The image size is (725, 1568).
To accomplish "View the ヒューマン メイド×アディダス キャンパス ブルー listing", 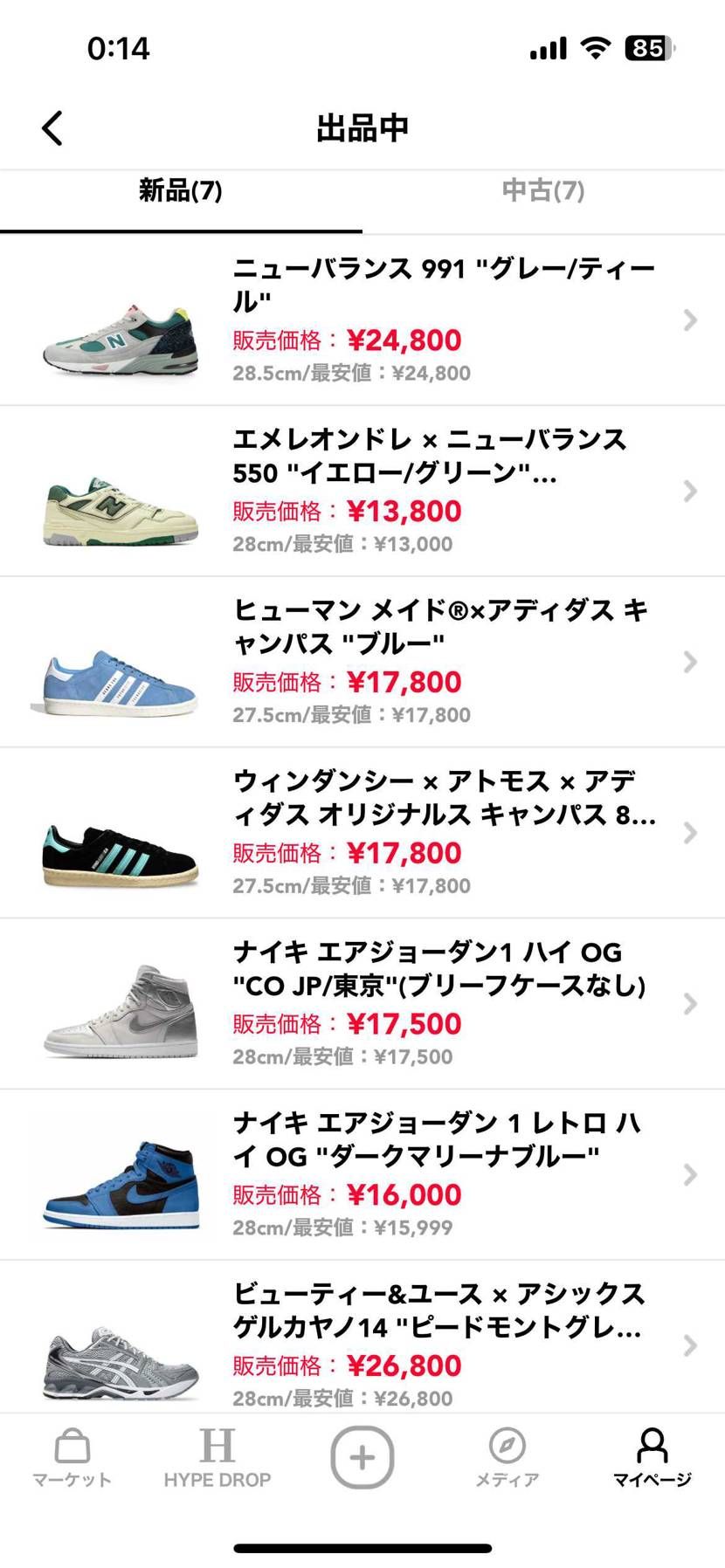I will coord(362,663).
